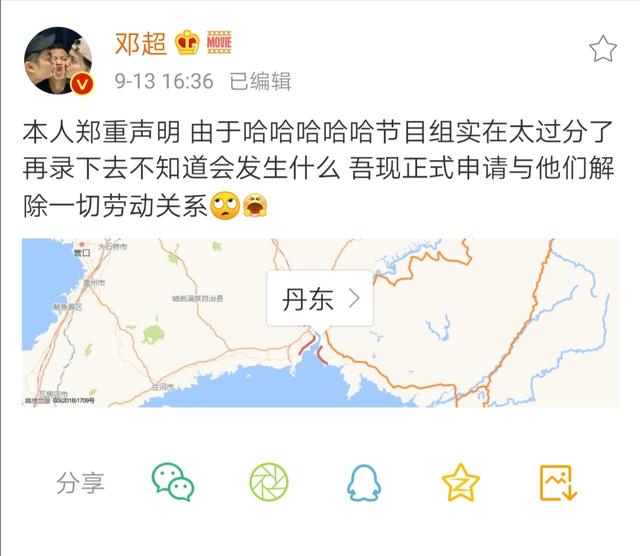Image resolution: width=640 pixels, height=556 pixels.
Task: Share post to WeChat Moments
Action: (x=267, y=483)
